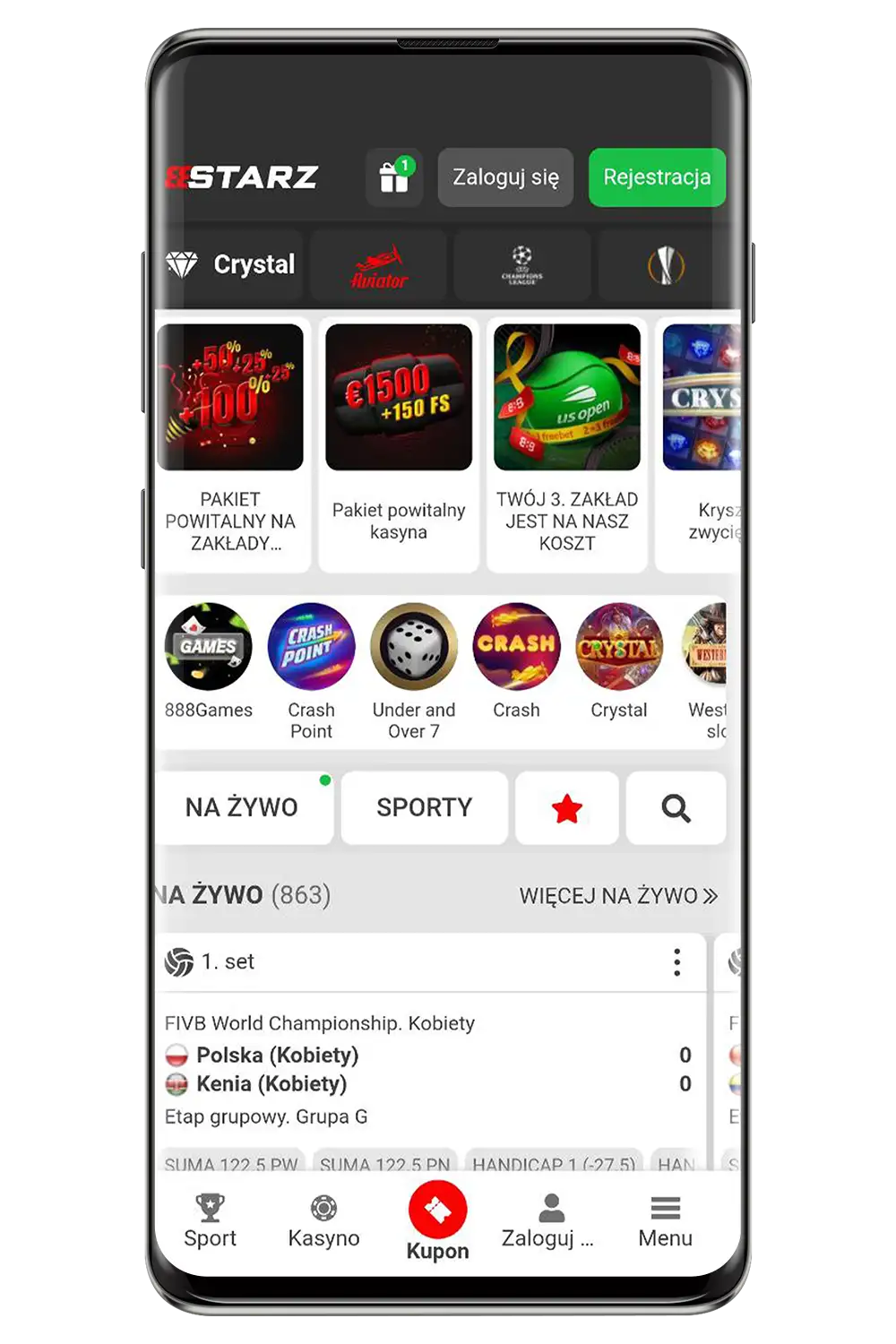Open the three-dot menu for 1. set
This screenshot has width=896, height=1344.
click(x=677, y=962)
